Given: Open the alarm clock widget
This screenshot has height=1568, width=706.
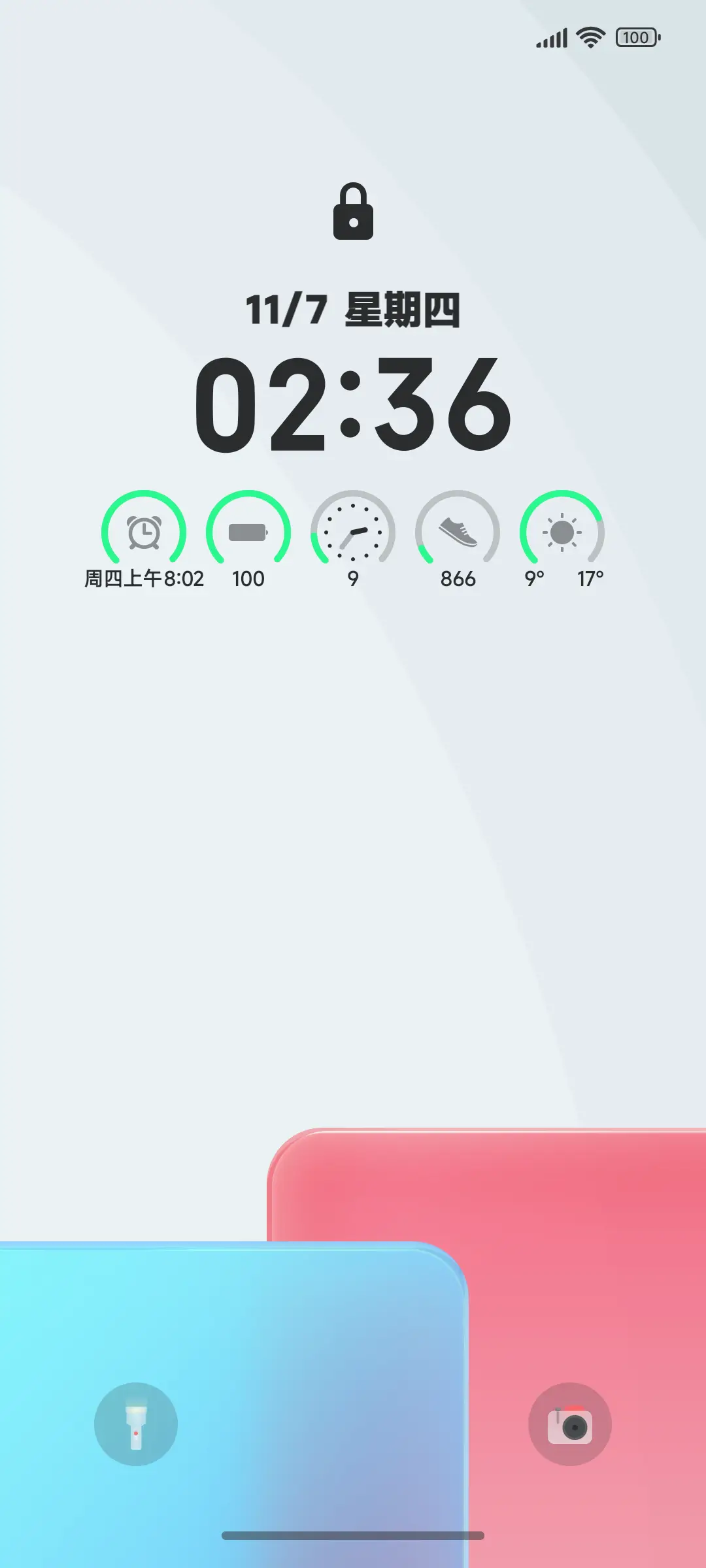Looking at the screenshot, I should (x=143, y=532).
